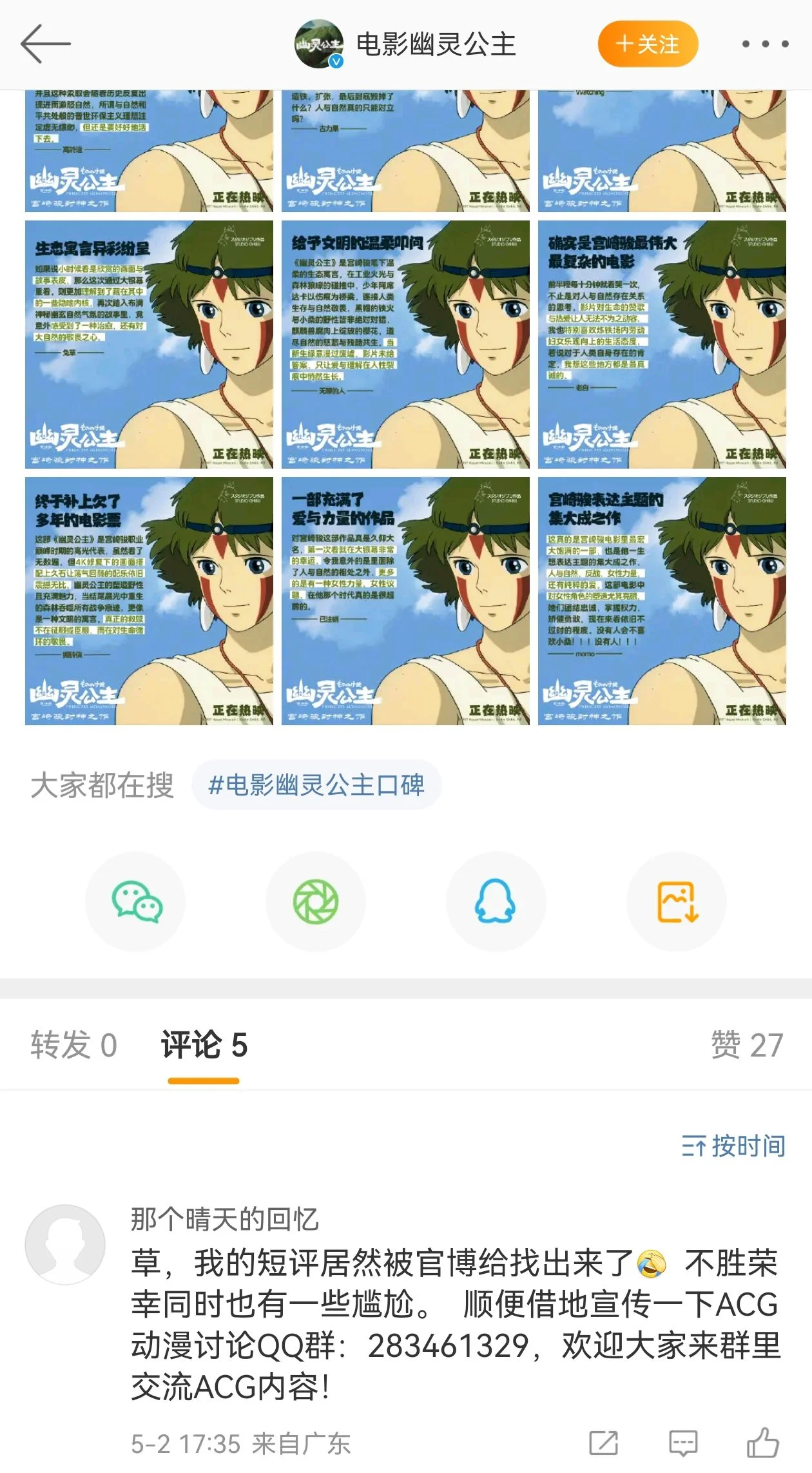Viewport: 812px width, 1473px height.
Task: Go back using the arrow icon
Action: [x=45, y=44]
